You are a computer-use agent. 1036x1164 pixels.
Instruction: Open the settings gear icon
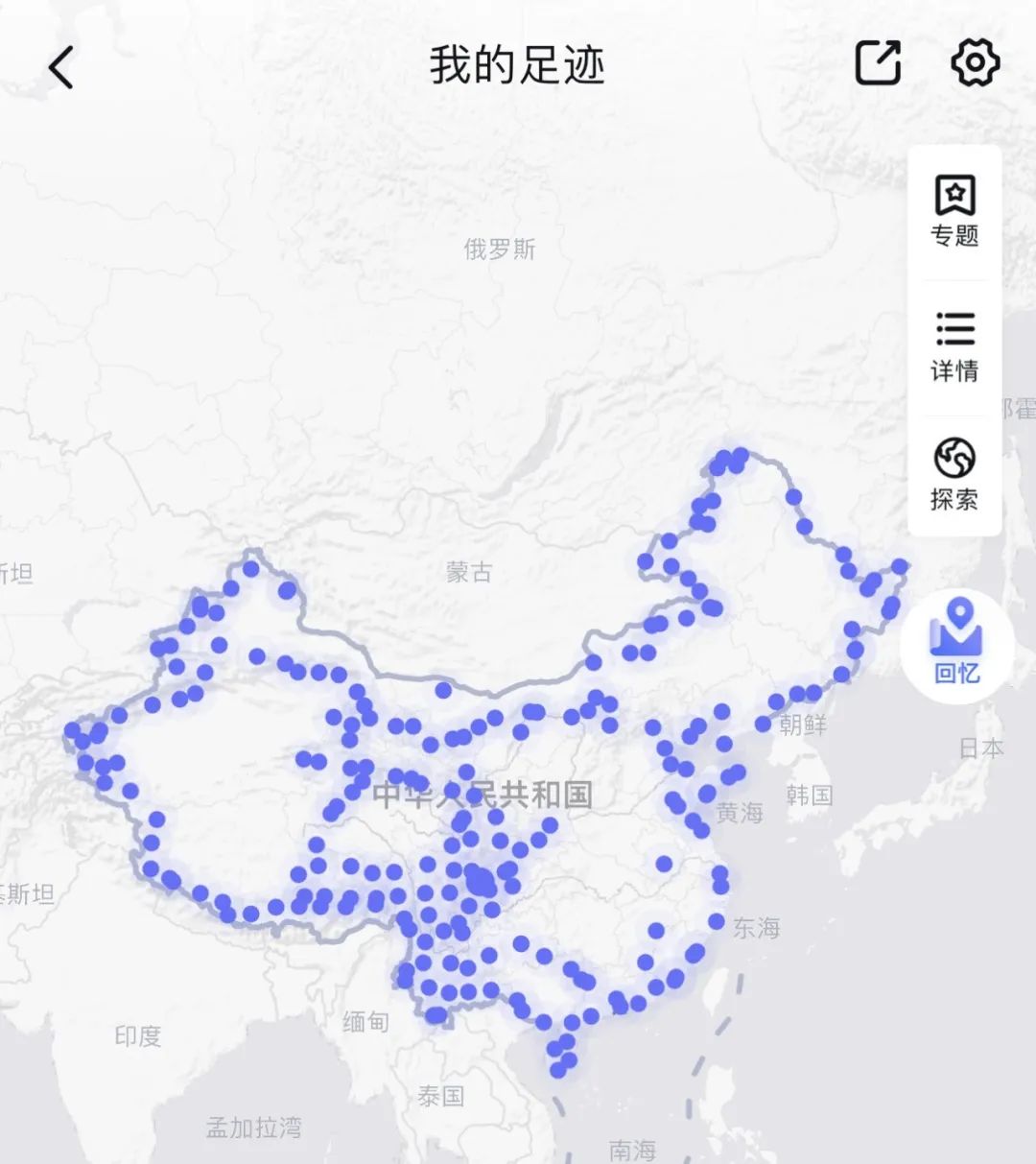(975, 62)
